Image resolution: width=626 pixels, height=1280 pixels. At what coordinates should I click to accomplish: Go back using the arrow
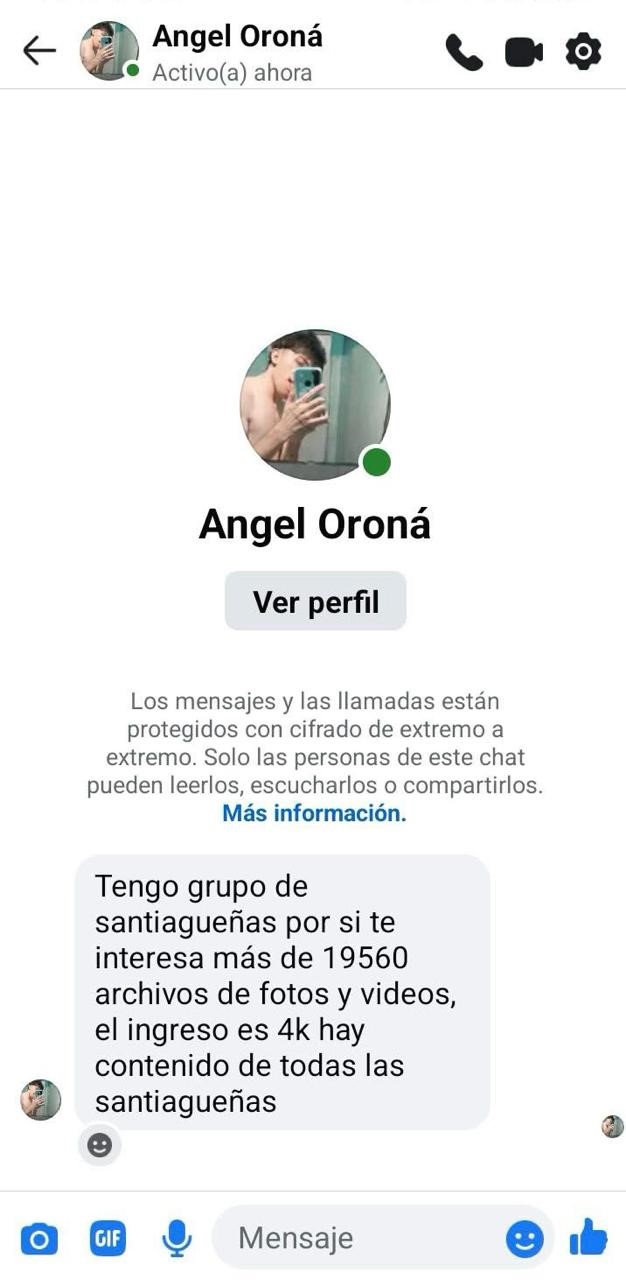coord(40,51)
